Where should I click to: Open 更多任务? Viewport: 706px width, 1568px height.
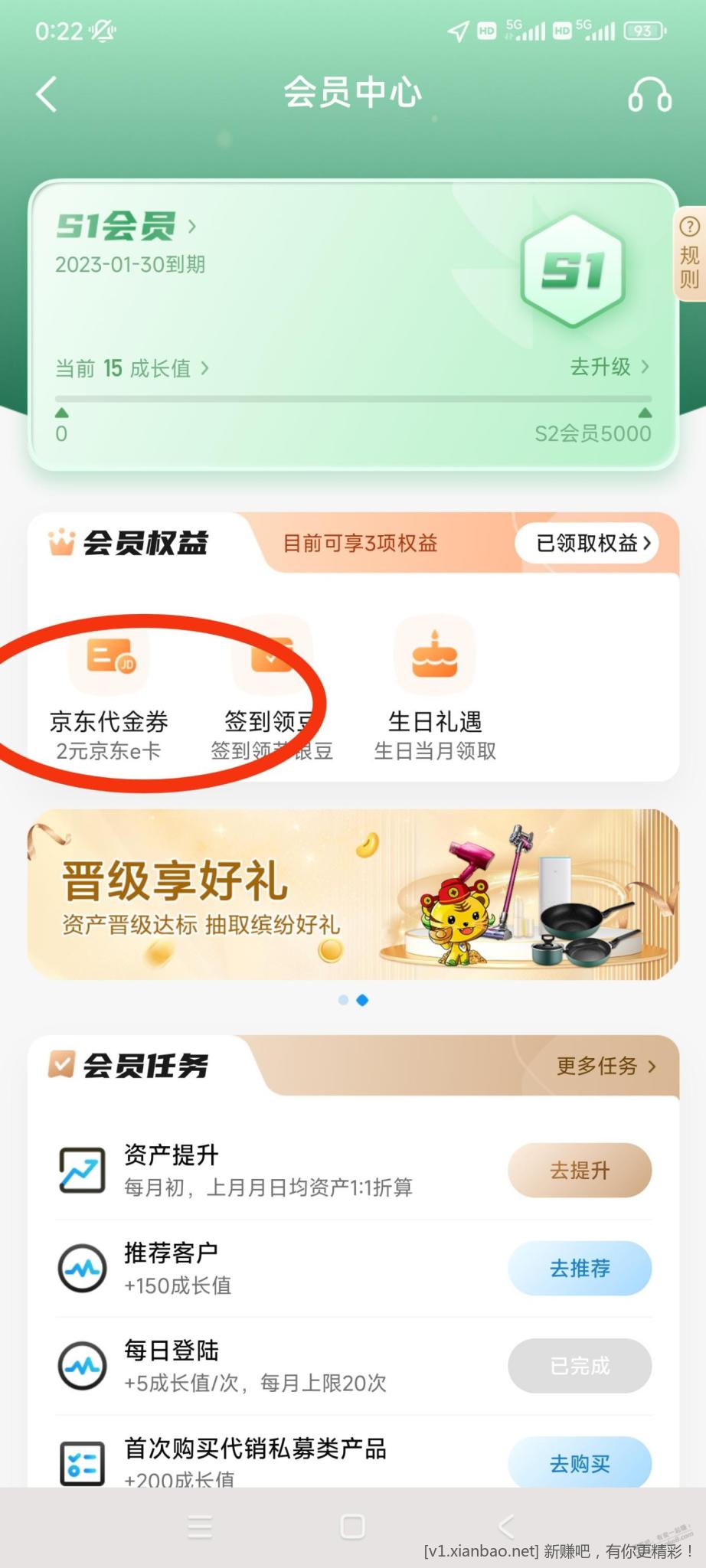pyautogui.click(x=605, y=1066)
